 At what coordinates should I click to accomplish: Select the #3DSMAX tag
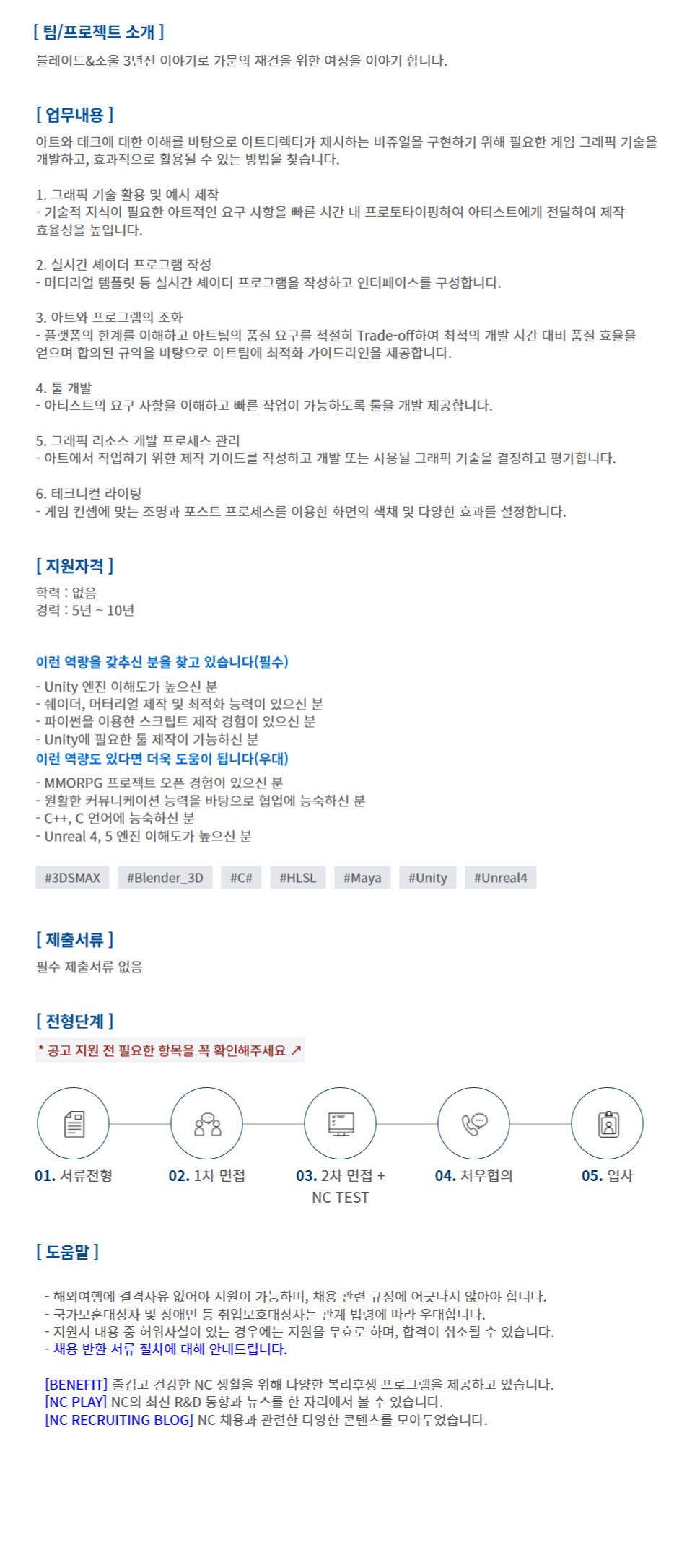pyautogui.click(x=72, y=878)
